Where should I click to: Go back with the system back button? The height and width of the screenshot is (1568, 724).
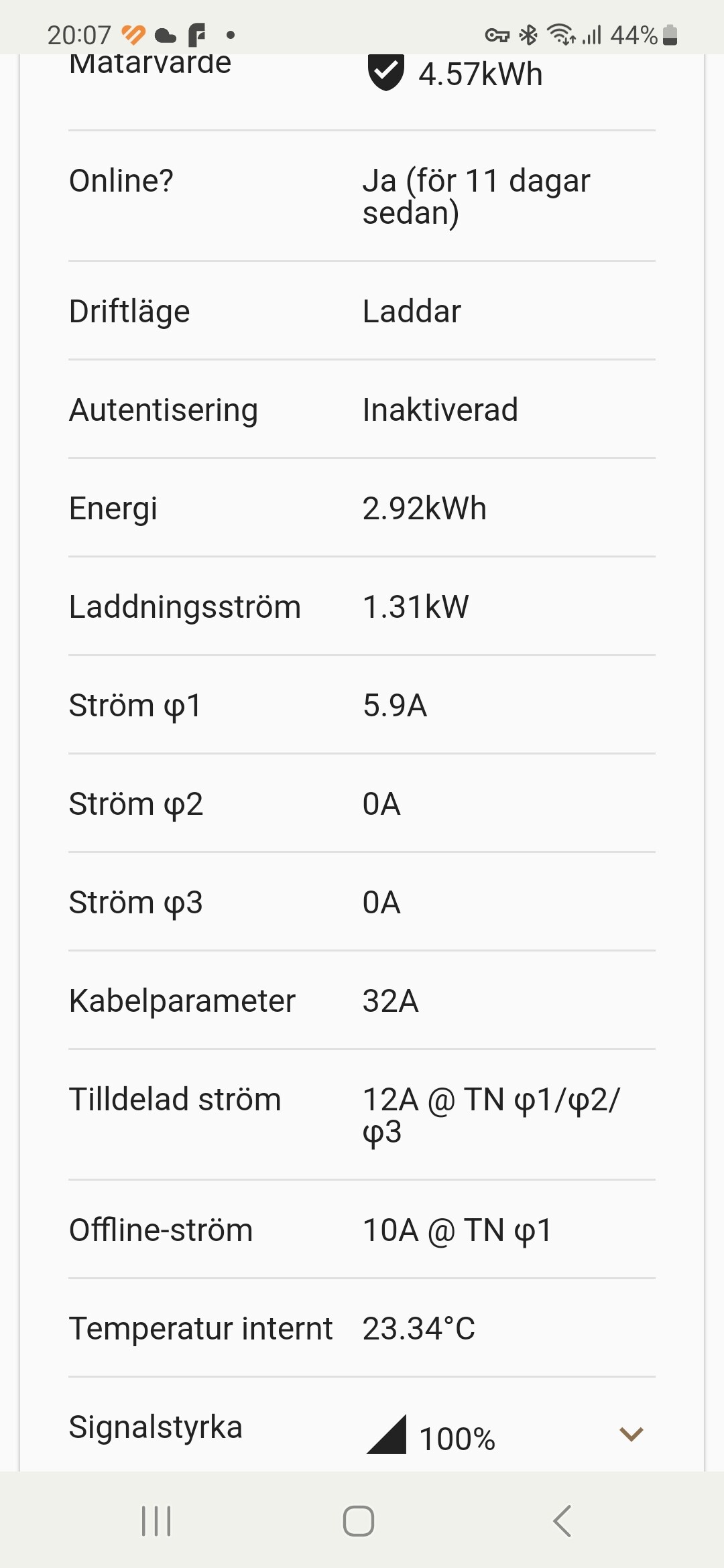pos(562,1521)
